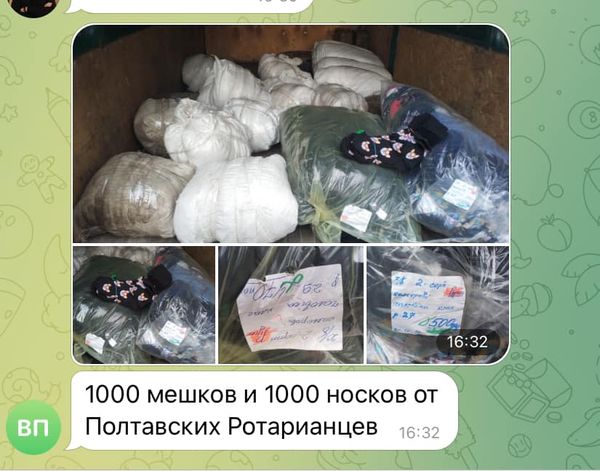Image resolution: width=600 pixels, height=471 pixels.
Task: Open the ВП sender profile avatar
Action: click(x=36, y=426)
